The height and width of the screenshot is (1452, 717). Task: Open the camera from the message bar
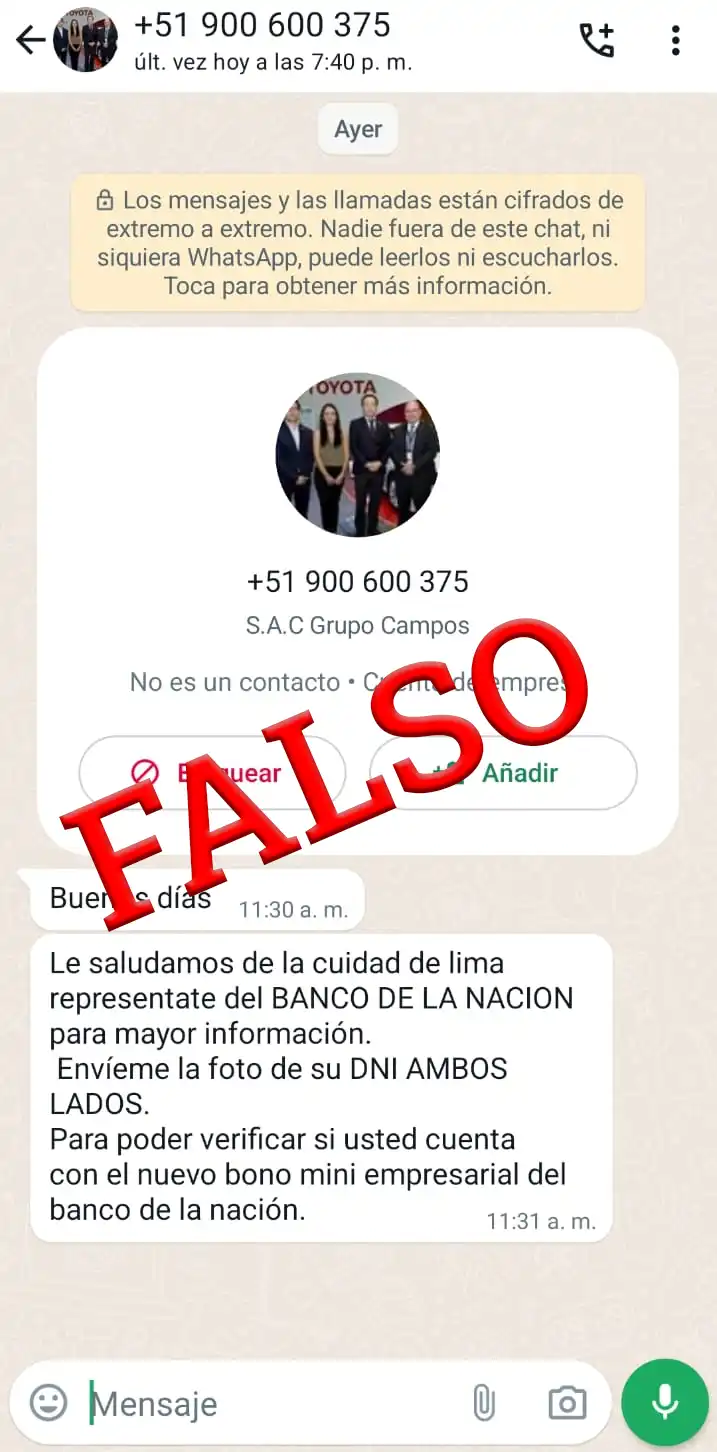[567, 1403]
